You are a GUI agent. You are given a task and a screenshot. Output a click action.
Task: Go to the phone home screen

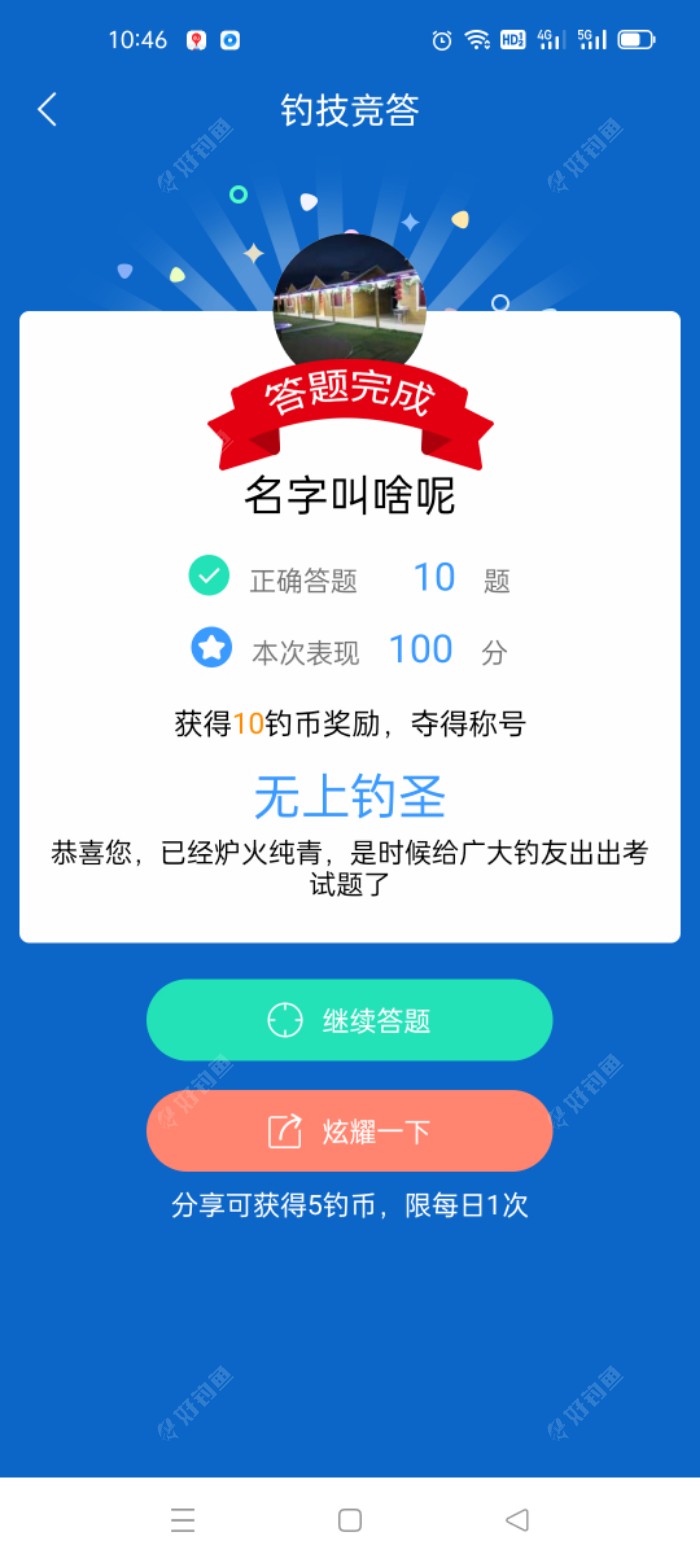coord(350,1520)
